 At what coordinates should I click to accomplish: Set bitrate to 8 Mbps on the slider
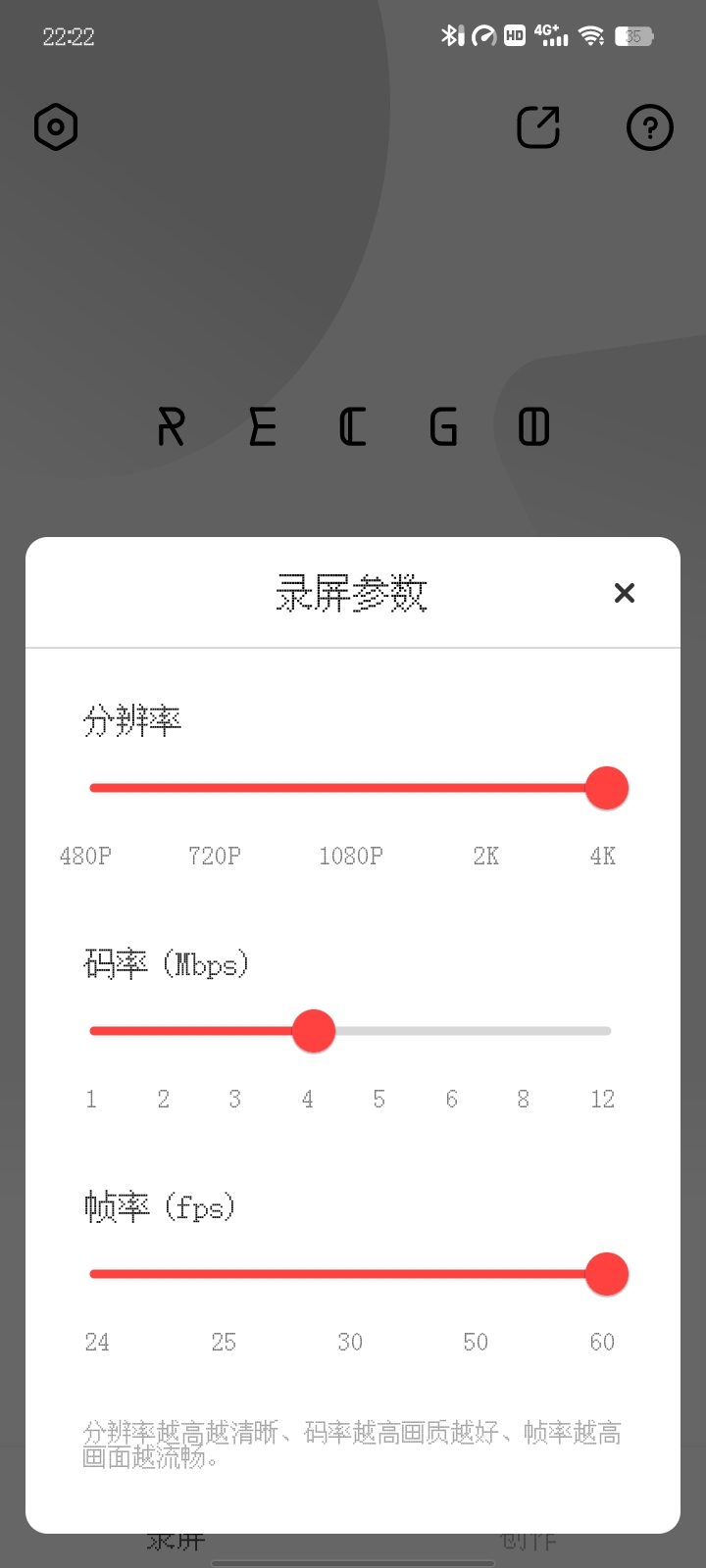point(525,1031)
